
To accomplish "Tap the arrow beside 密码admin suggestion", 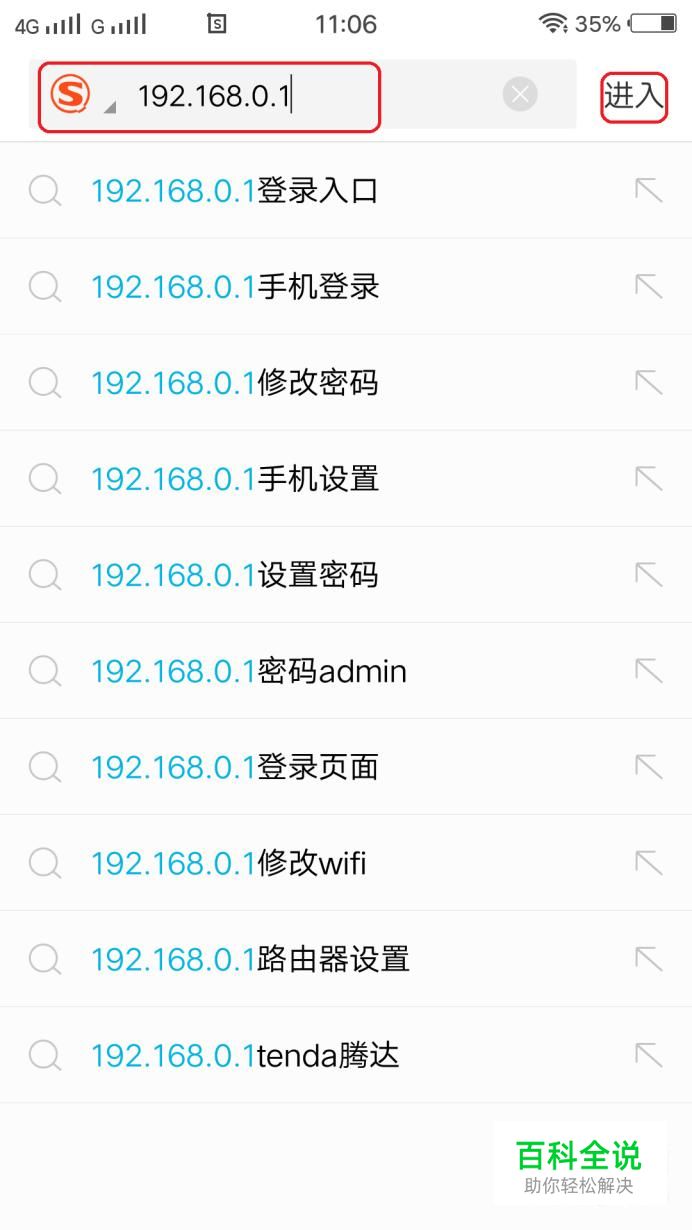I will [x=648, y=671].
